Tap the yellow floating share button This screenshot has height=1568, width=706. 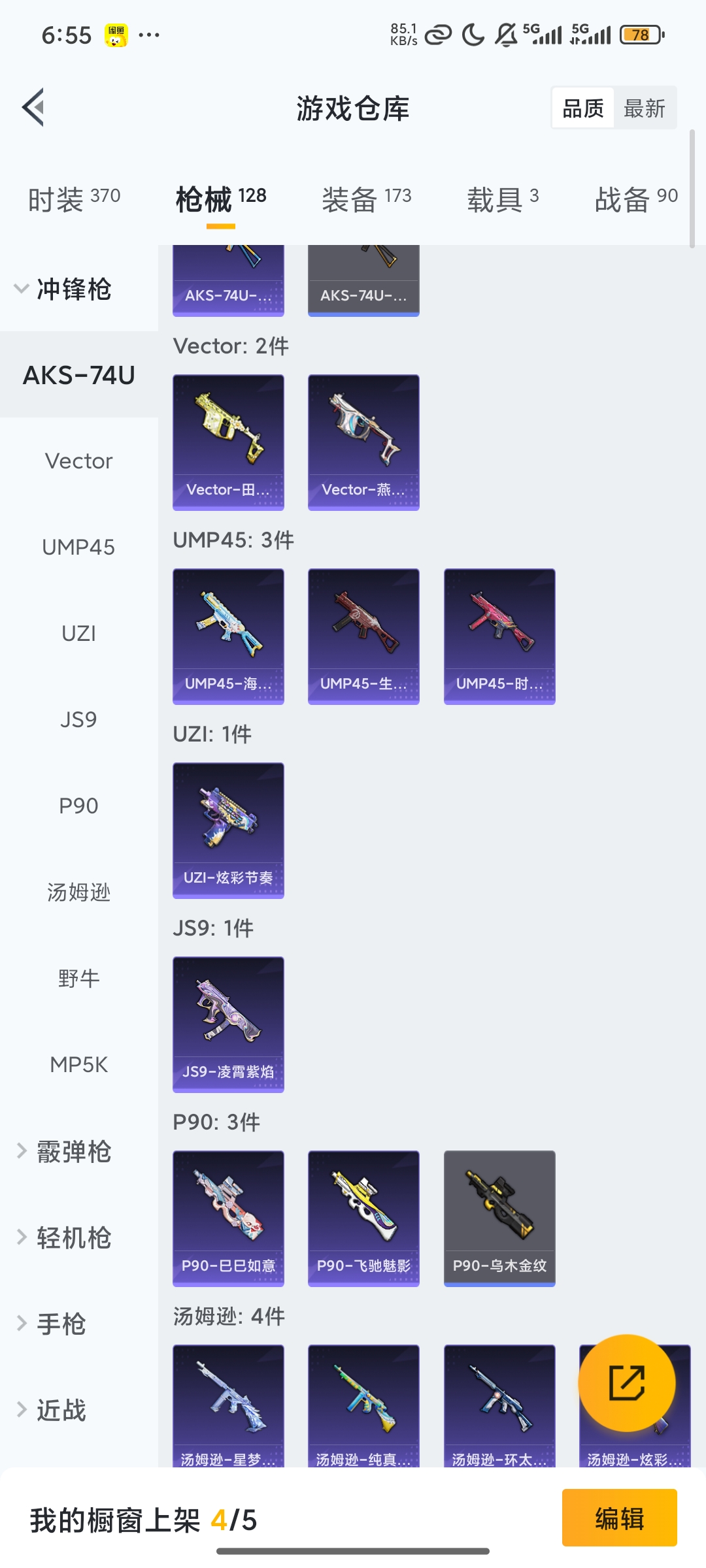click(x=626, y=1382)
